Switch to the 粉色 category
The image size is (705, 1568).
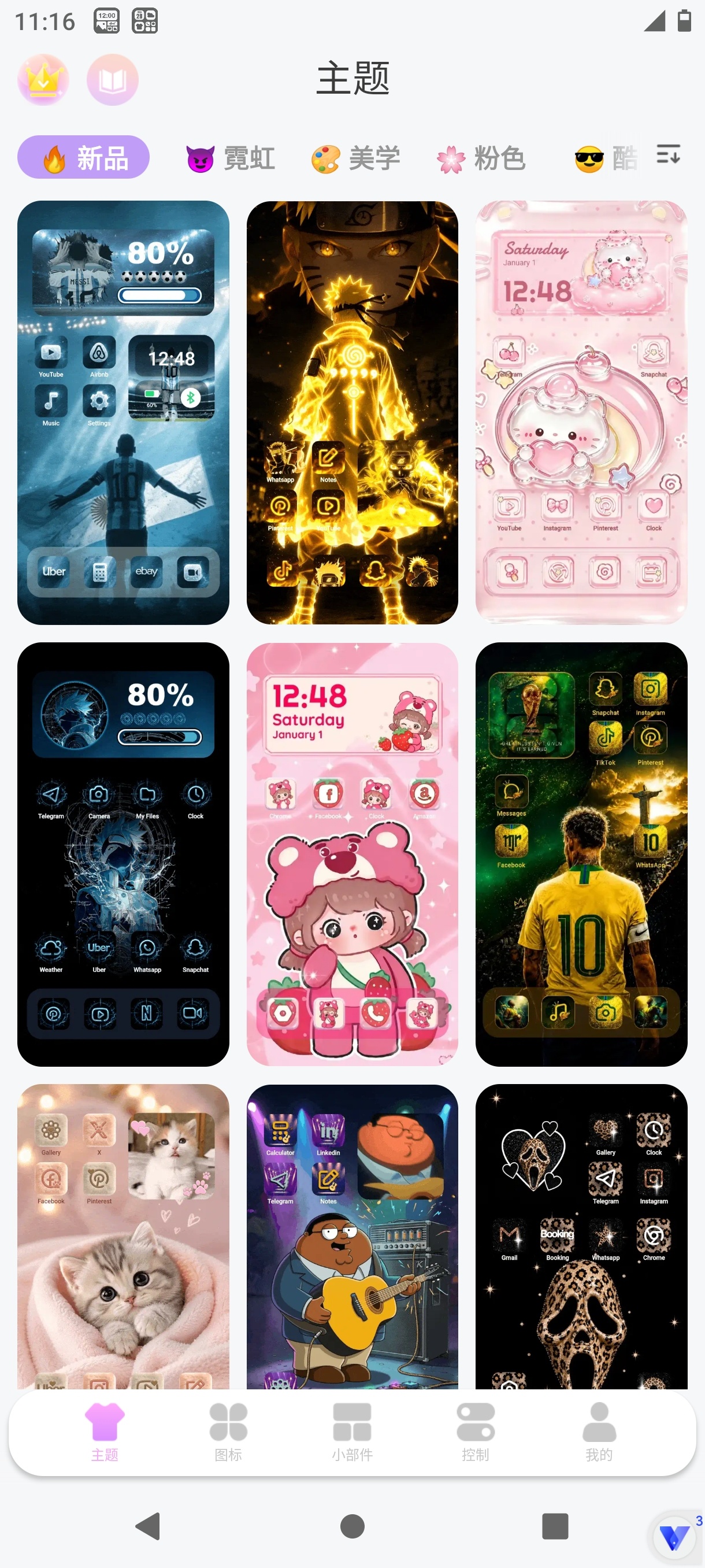[x=481, y=158]
